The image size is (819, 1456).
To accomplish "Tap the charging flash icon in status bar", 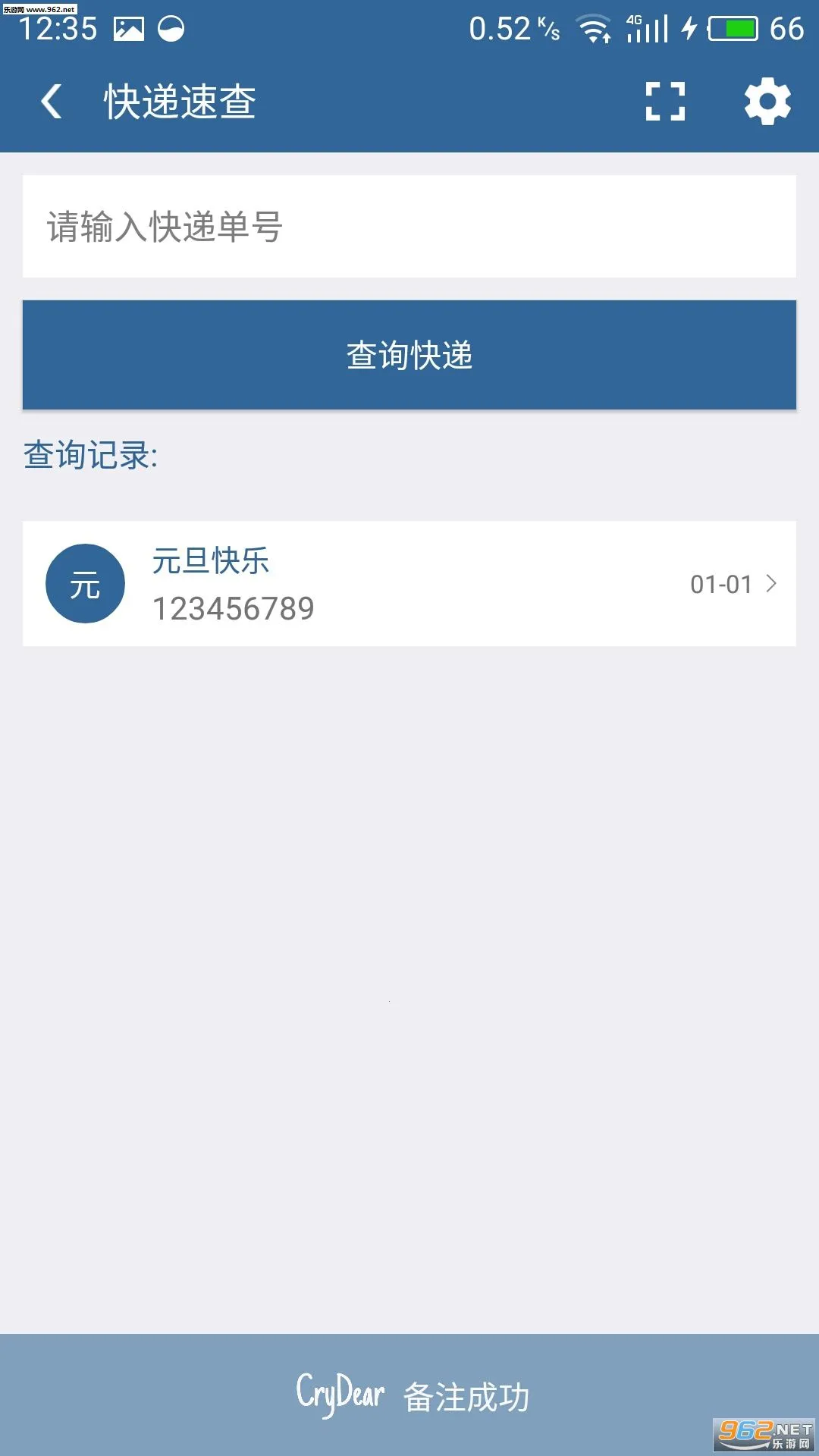I will pyautogui.click(x=689, y=28).
